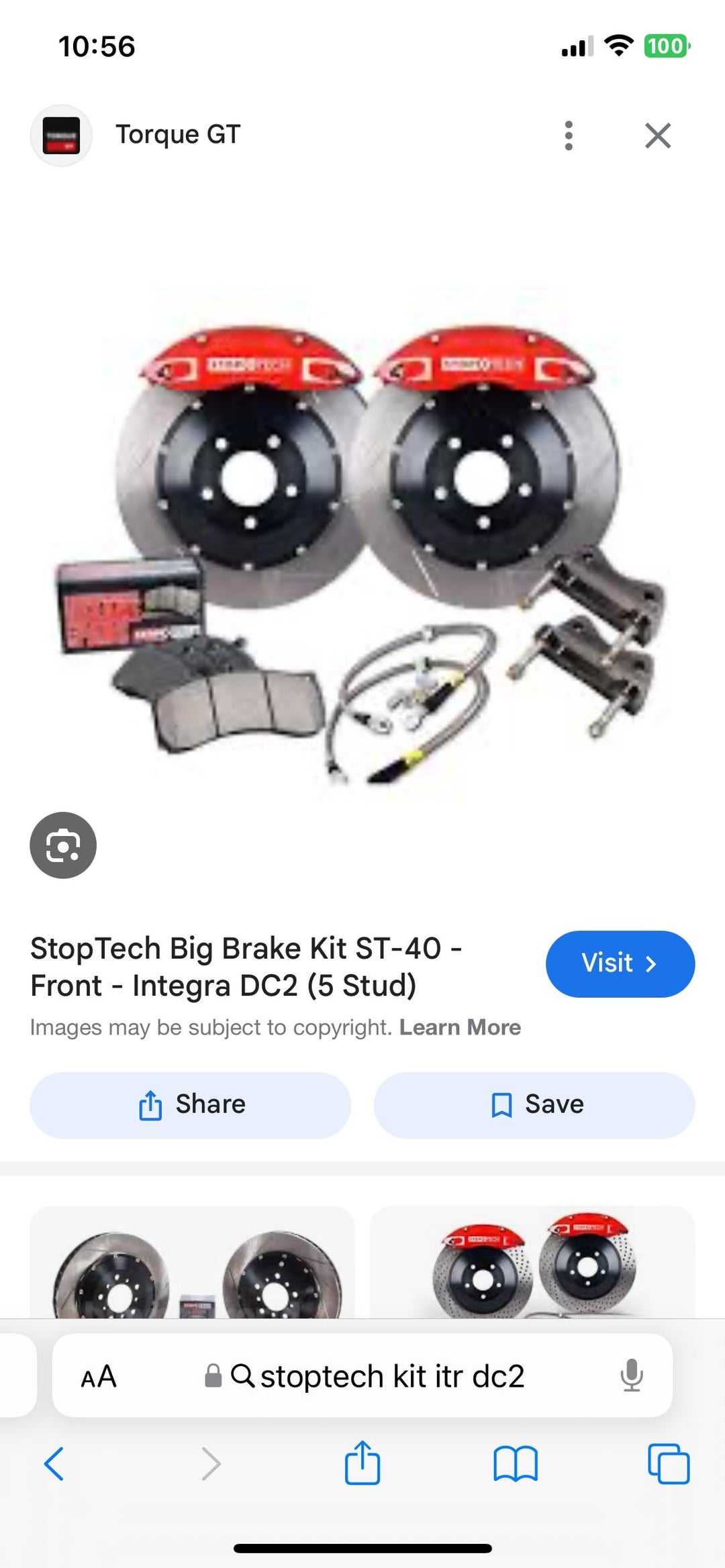Open Safari's share sheet
Viewport: 725px width, 1568px height.
(362, 1463)
